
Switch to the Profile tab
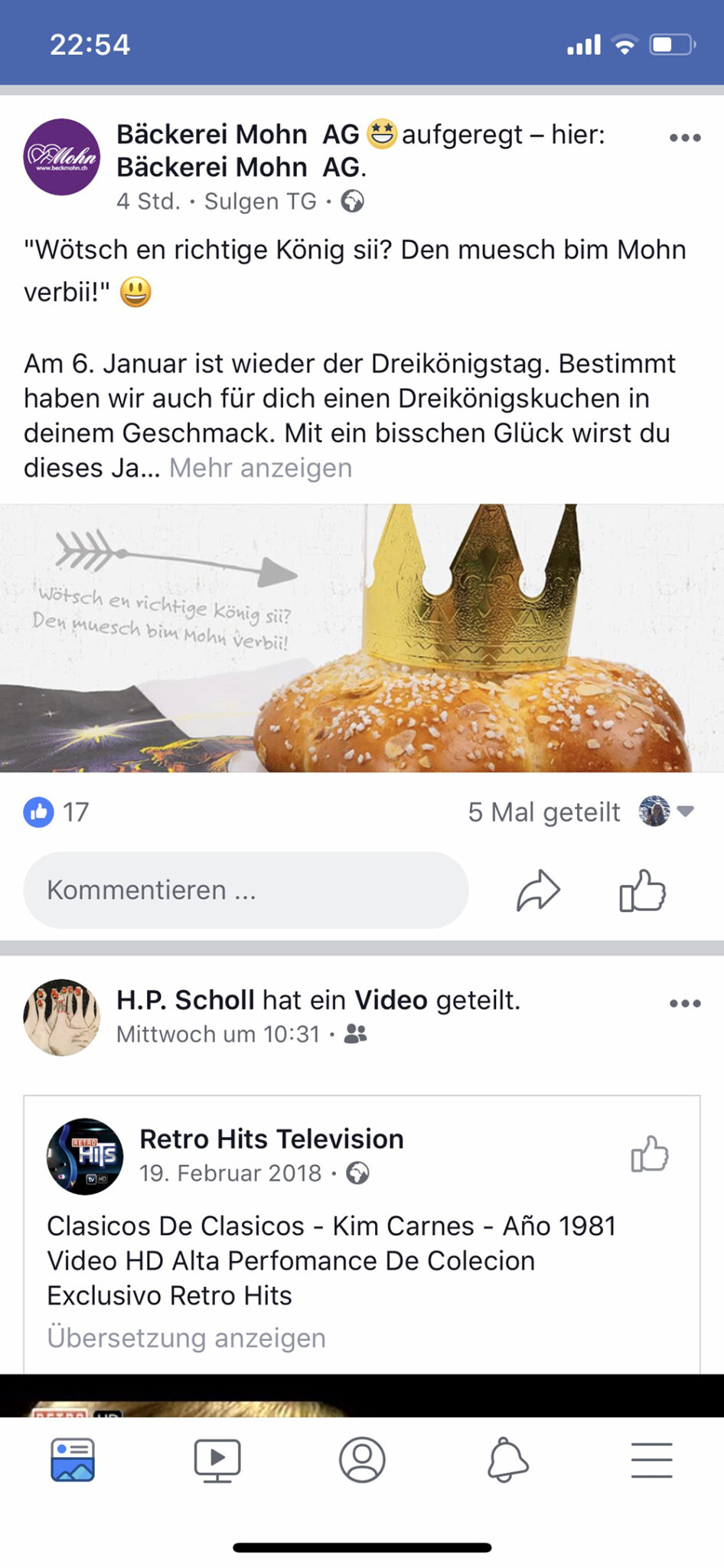tap(362, 1459)
